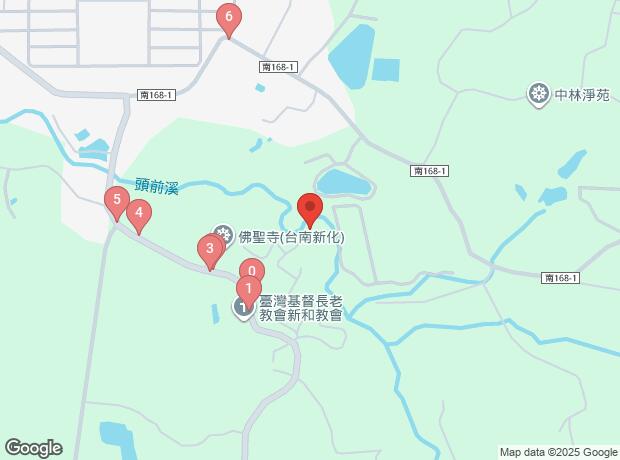
Task: Open map marker number 3
Action: (210, 248)
